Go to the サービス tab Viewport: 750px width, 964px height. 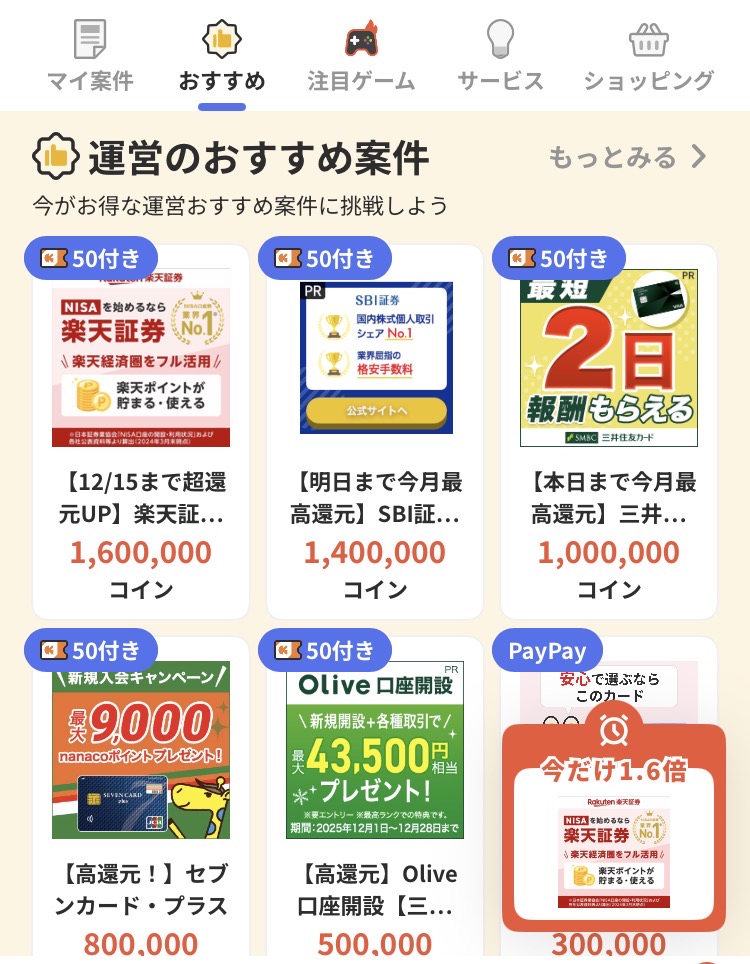point(500,56)
